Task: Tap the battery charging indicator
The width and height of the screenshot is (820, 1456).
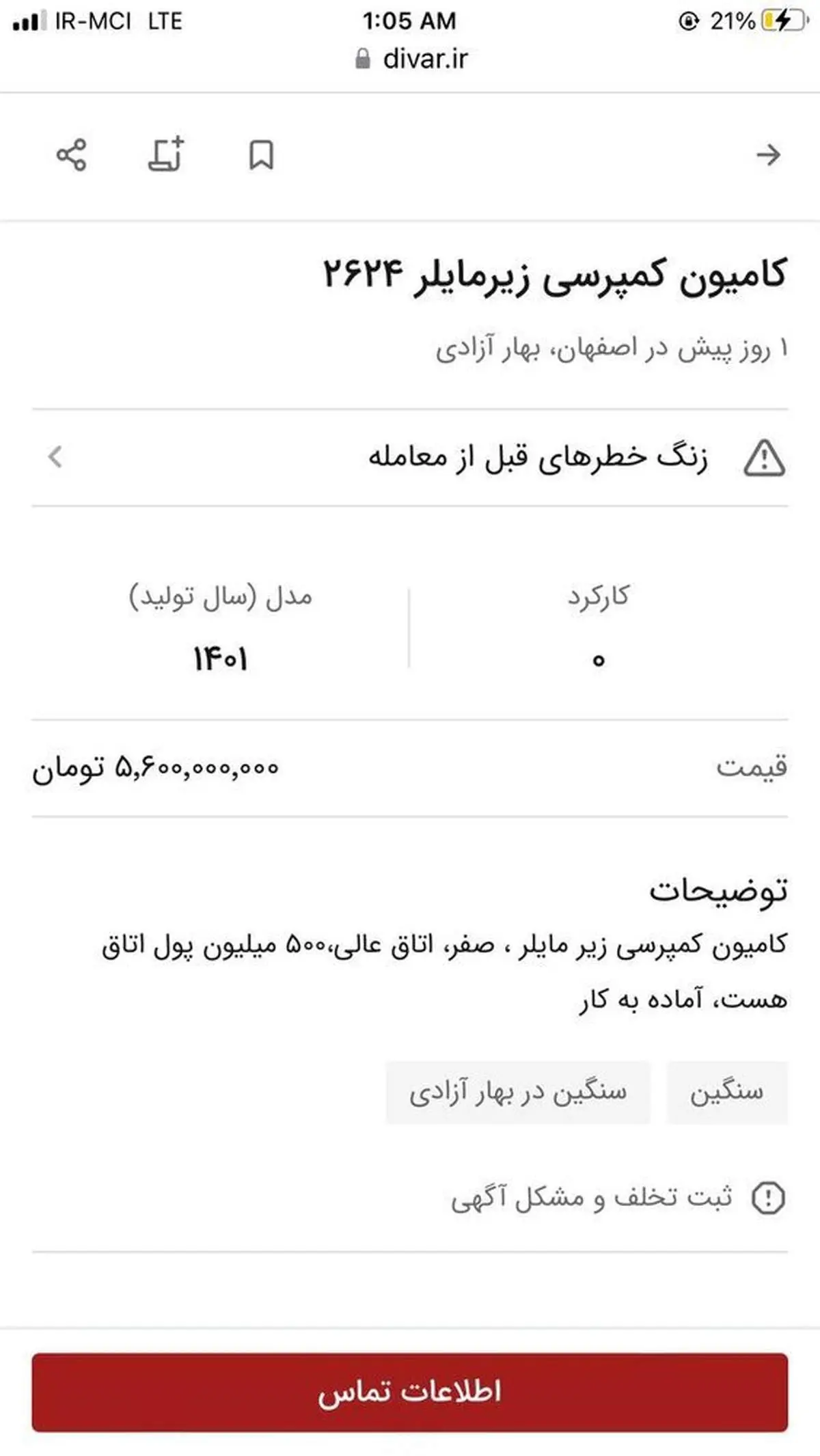Action: [783, 20]
